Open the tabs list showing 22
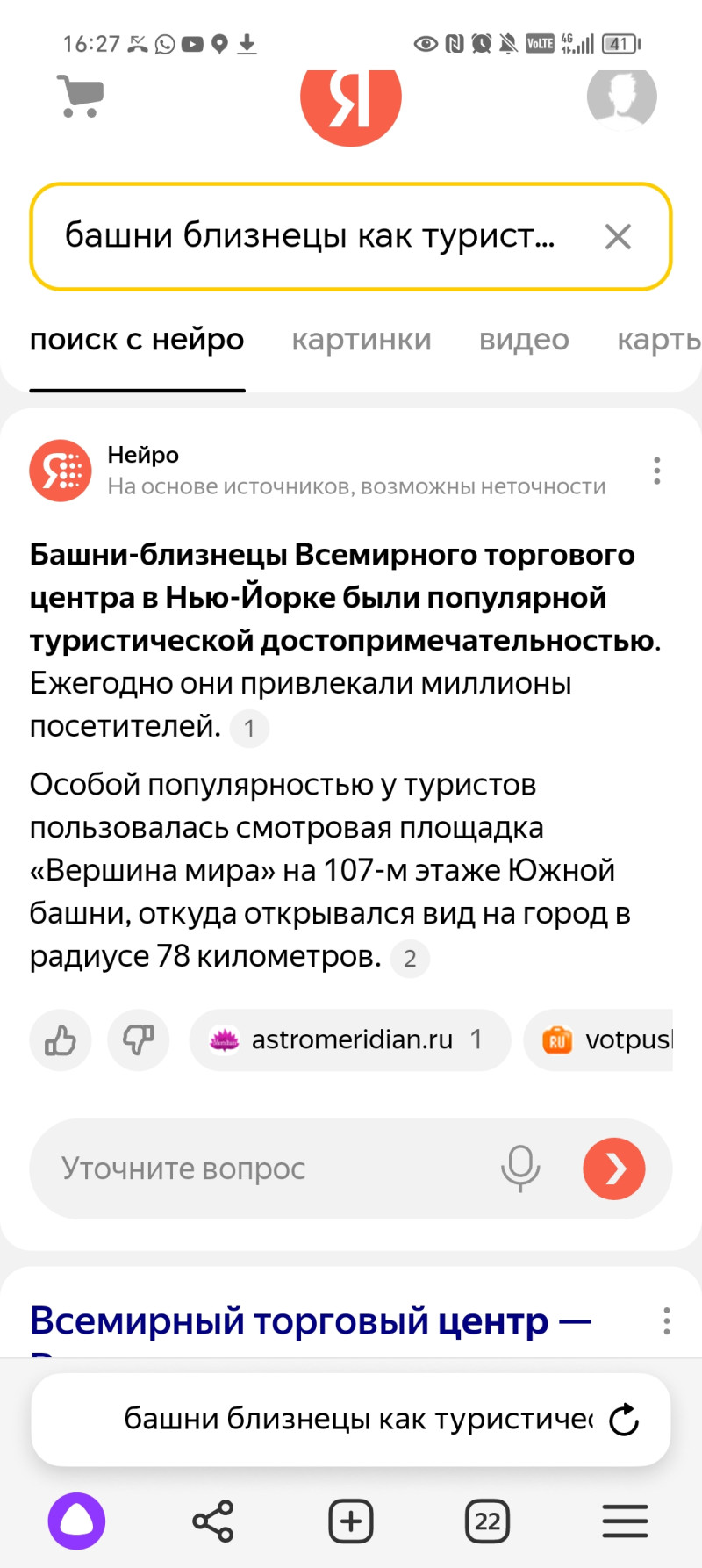Image resolution: width=702 pixels, height=1568 pixels. coord(487,1521)
